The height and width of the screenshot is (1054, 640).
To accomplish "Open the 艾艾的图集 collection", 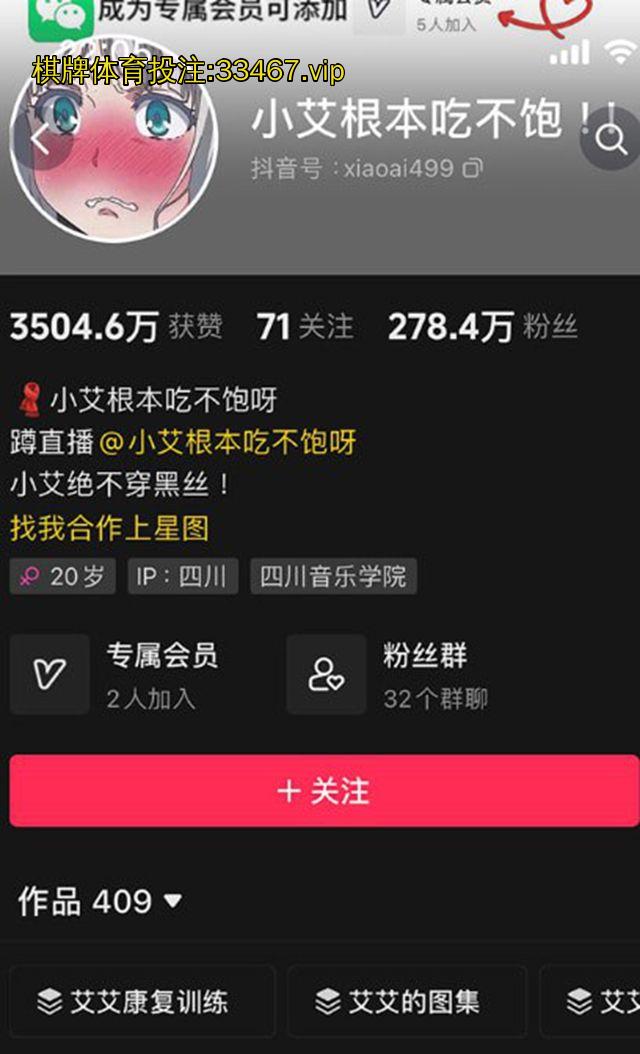I will point(405,1001).
